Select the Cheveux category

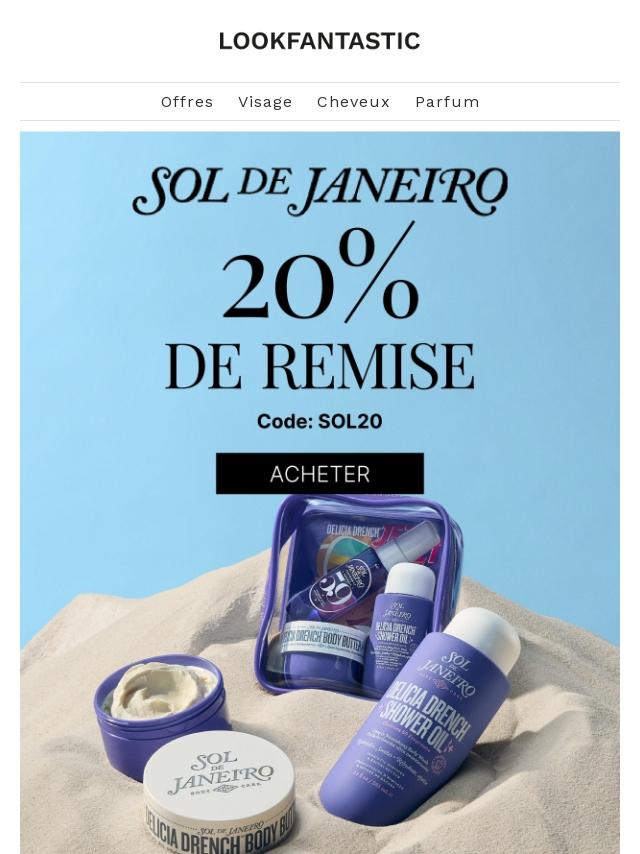[x=353, y=102]
